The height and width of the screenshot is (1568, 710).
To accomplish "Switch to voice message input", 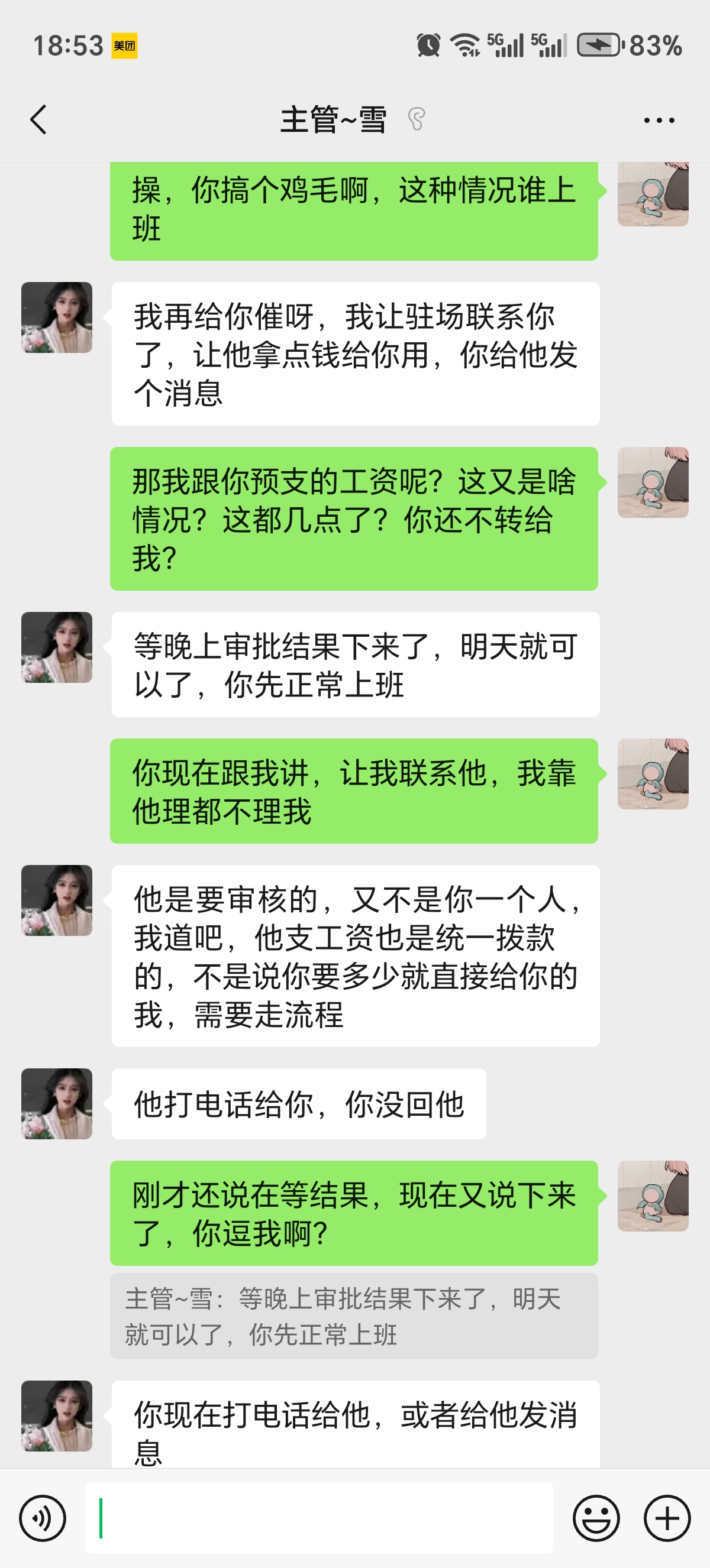I will [42, 1518].
